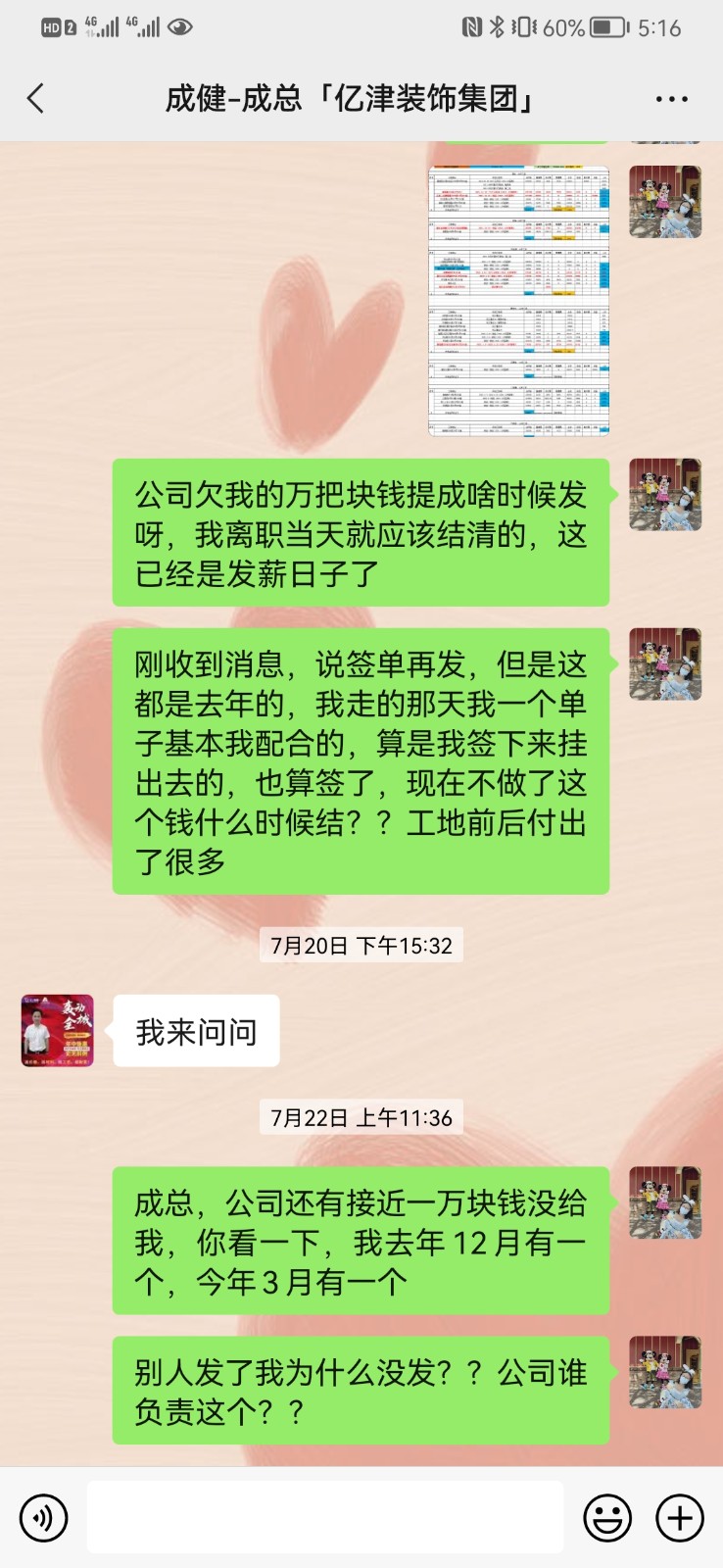Open the emoji picker
723x1568 pixels.
tap(607, 1518)
